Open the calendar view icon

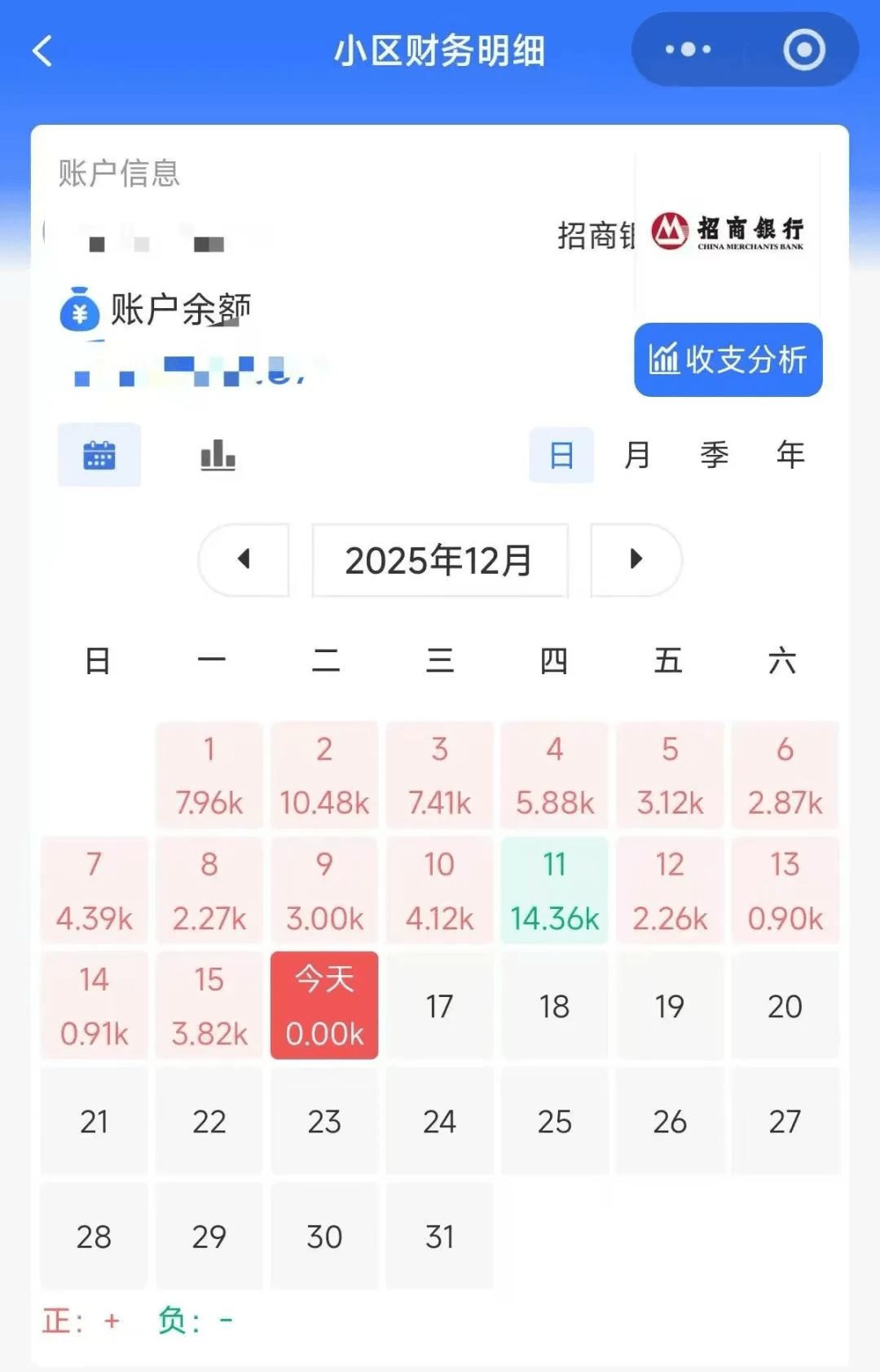tap(99, 455)
